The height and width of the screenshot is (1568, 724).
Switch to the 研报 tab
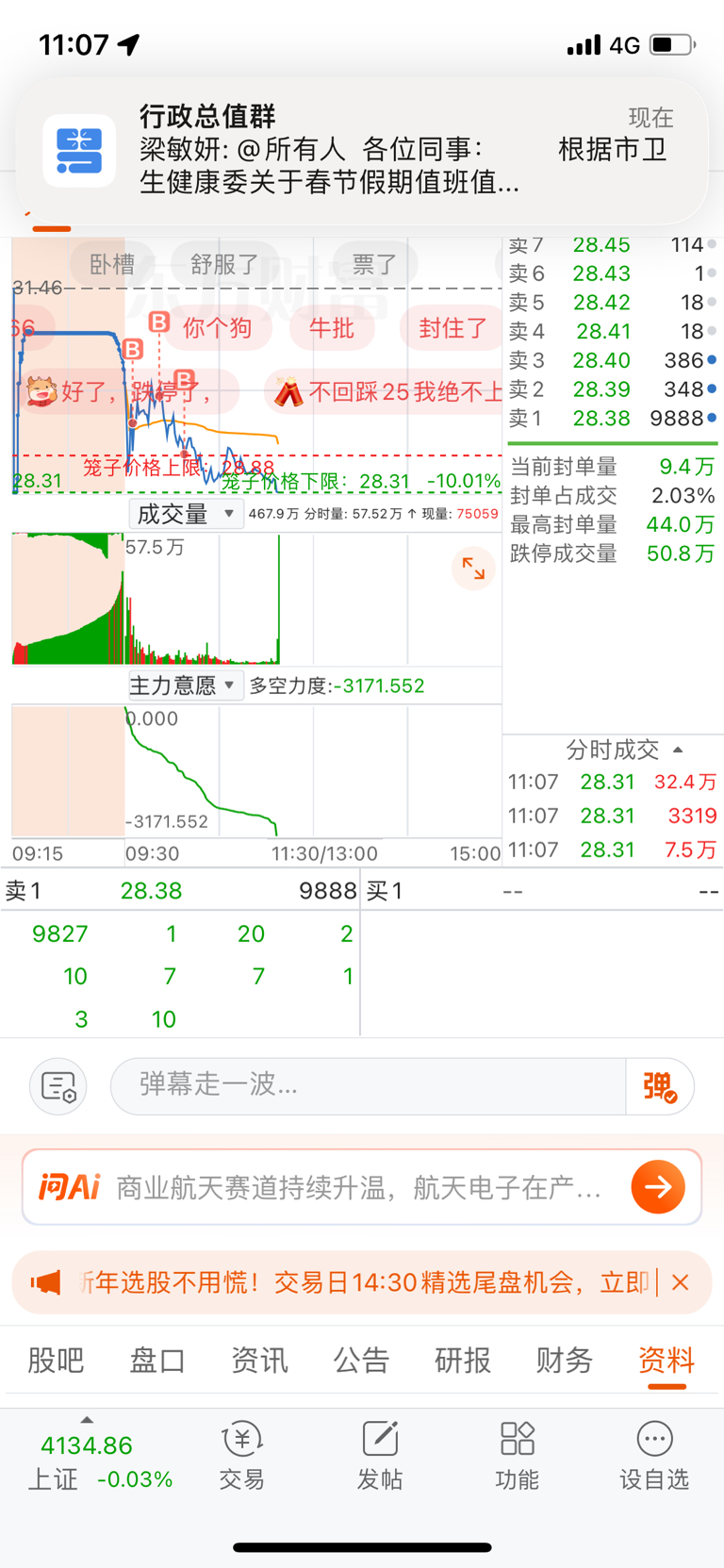[463, 1360]
